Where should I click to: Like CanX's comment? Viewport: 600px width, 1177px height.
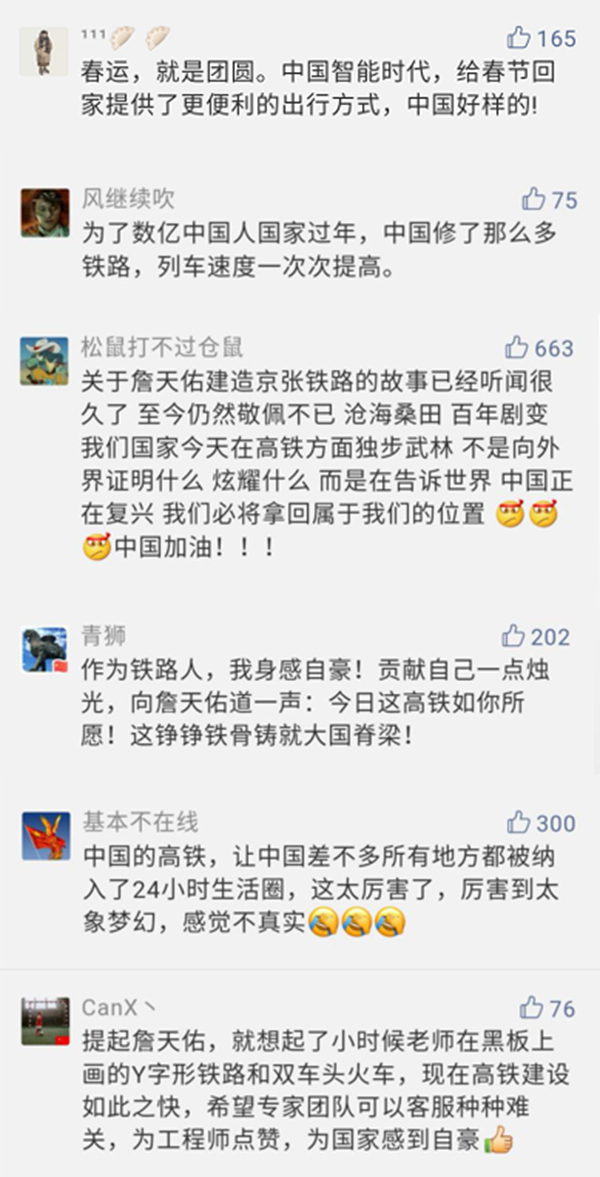coord(531,1007)
